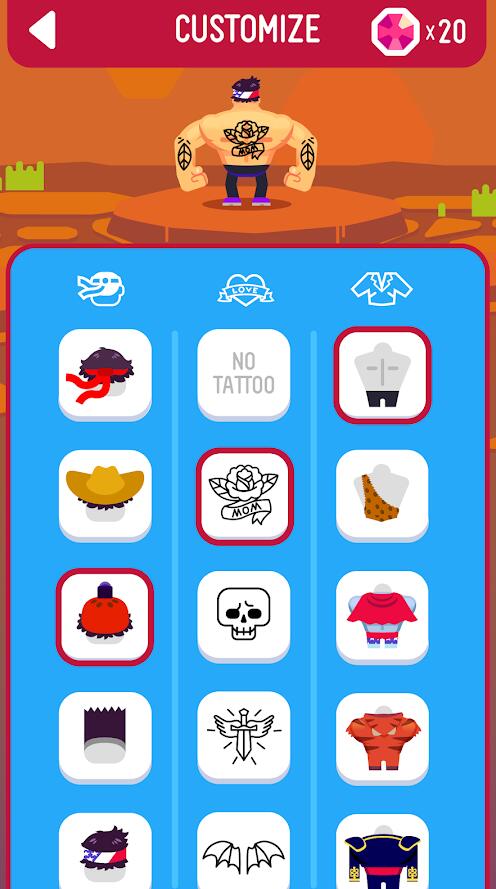Select the bare chest black shorts outfit
Image resolution: width=496 pixels, height=889 pixels.
click(x=383, y=375)
